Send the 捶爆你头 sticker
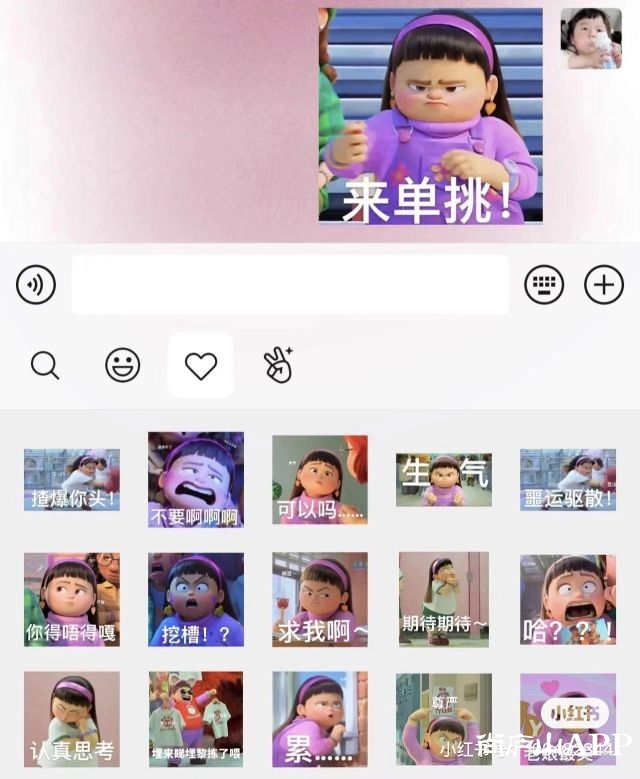640x779 pixels. click(72, 480)
